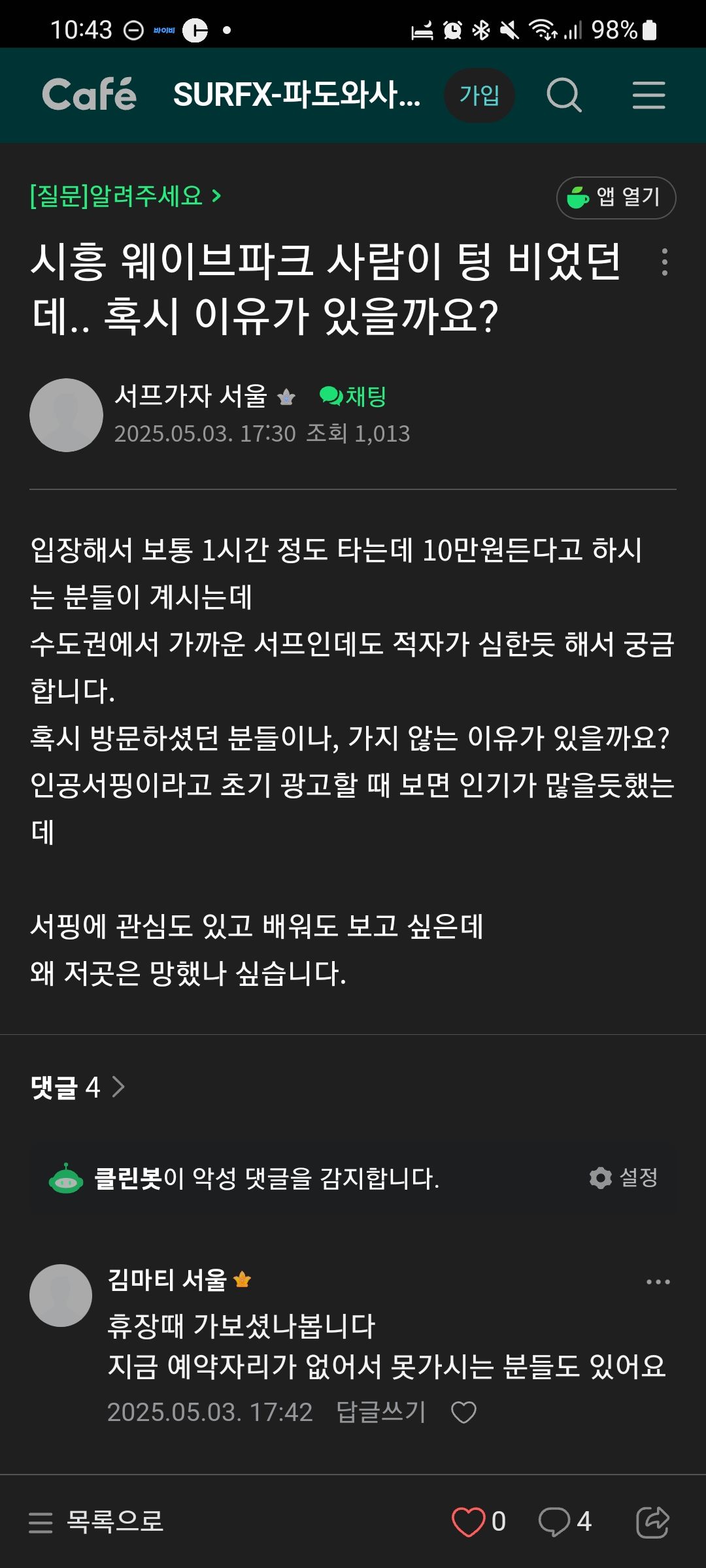View 김마티 서울's profile avatar
706x1568 pixels.
(61, 1295)
